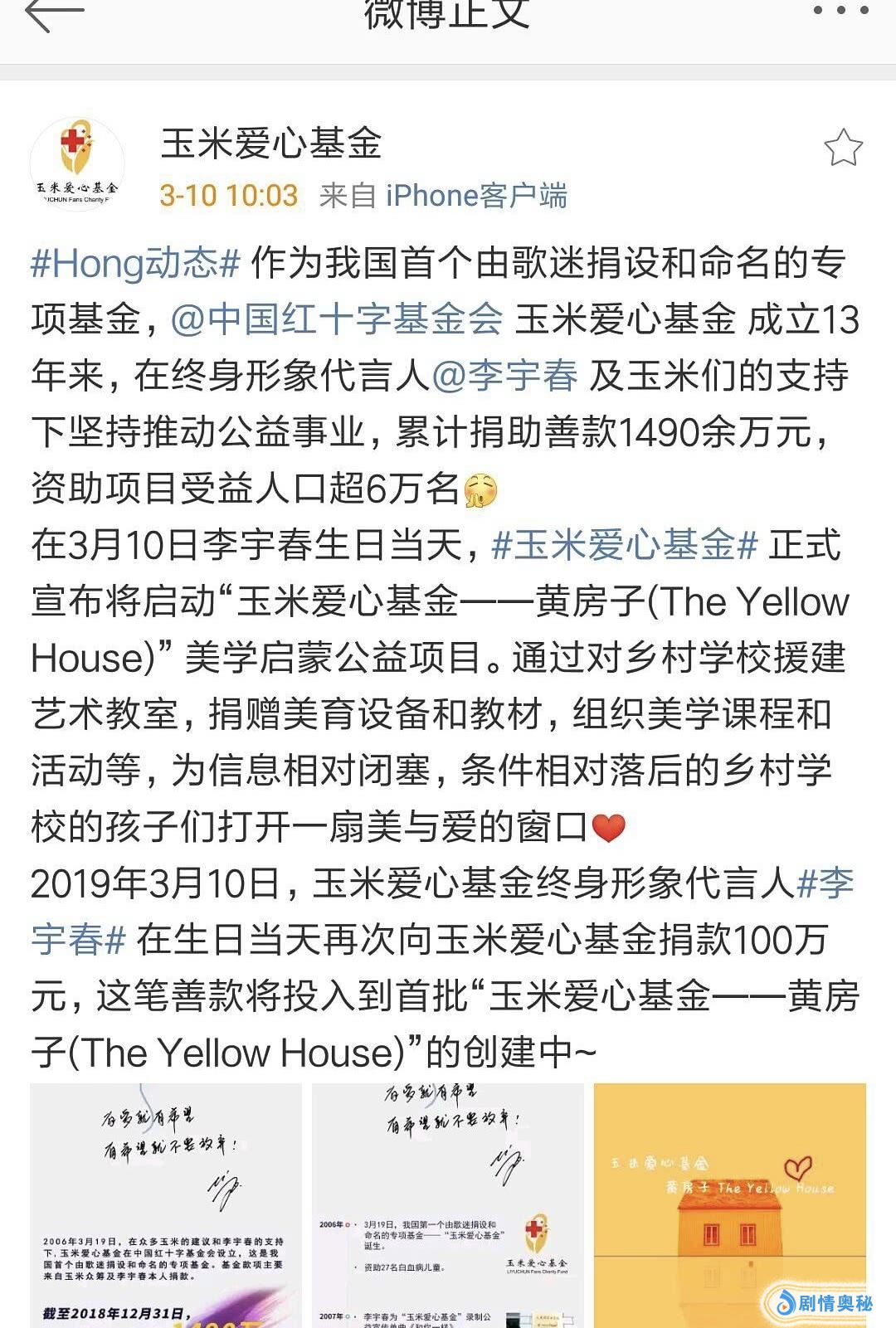The height and width of the screenshot is (1328, 896).
Task: Open the 玉米爱心基金 account name
Action: pos(270,144)
